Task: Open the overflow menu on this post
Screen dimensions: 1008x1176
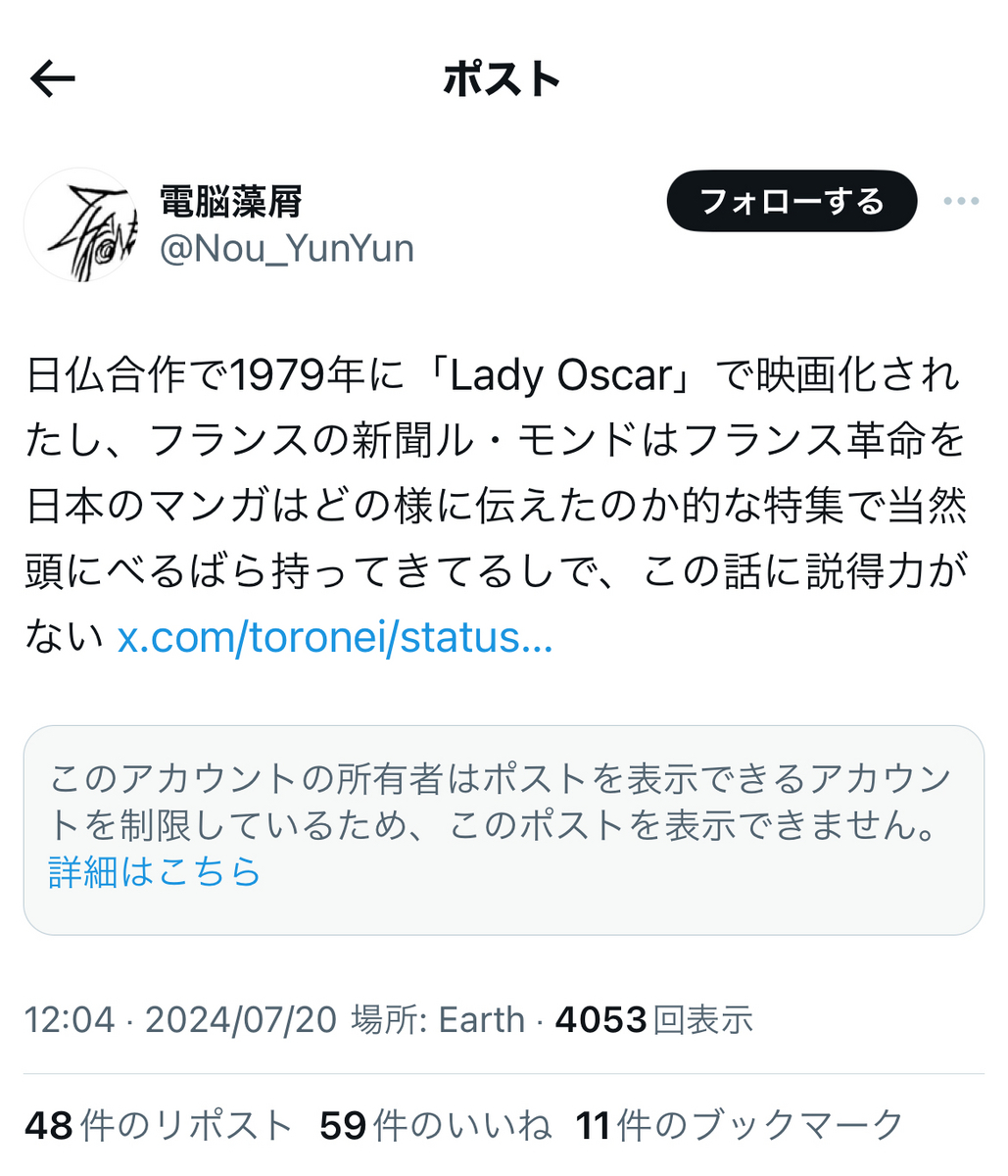Action: [960, 202]
